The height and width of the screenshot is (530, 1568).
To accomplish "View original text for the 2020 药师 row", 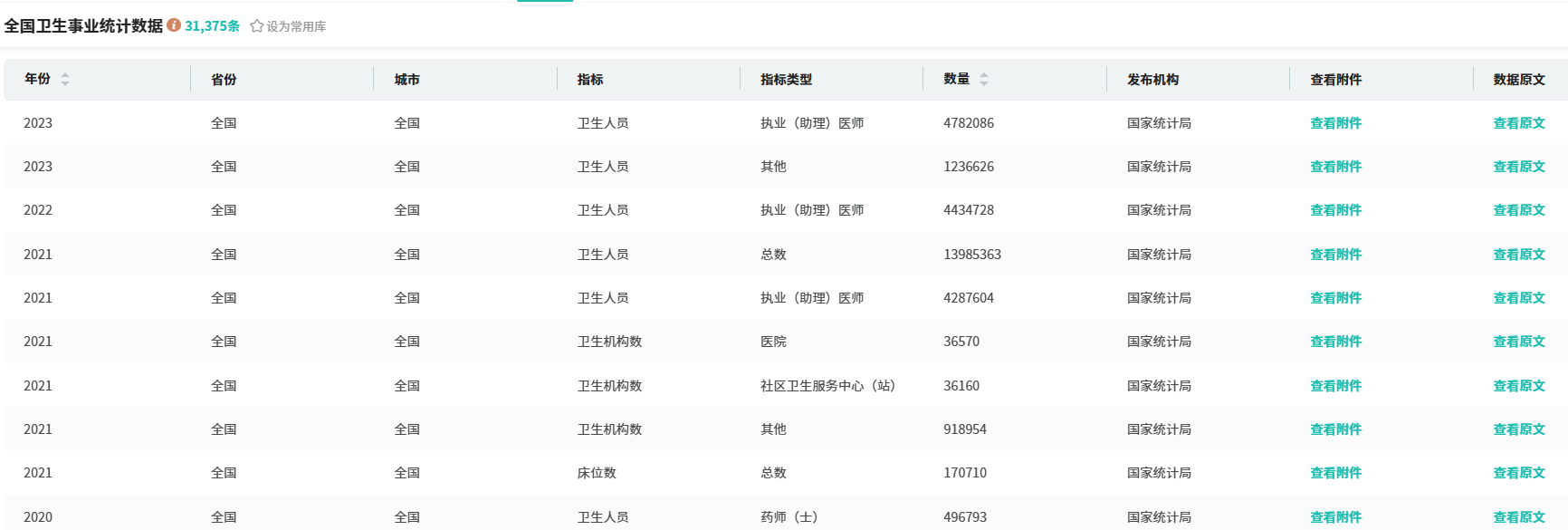I will tap(1518, 517).
